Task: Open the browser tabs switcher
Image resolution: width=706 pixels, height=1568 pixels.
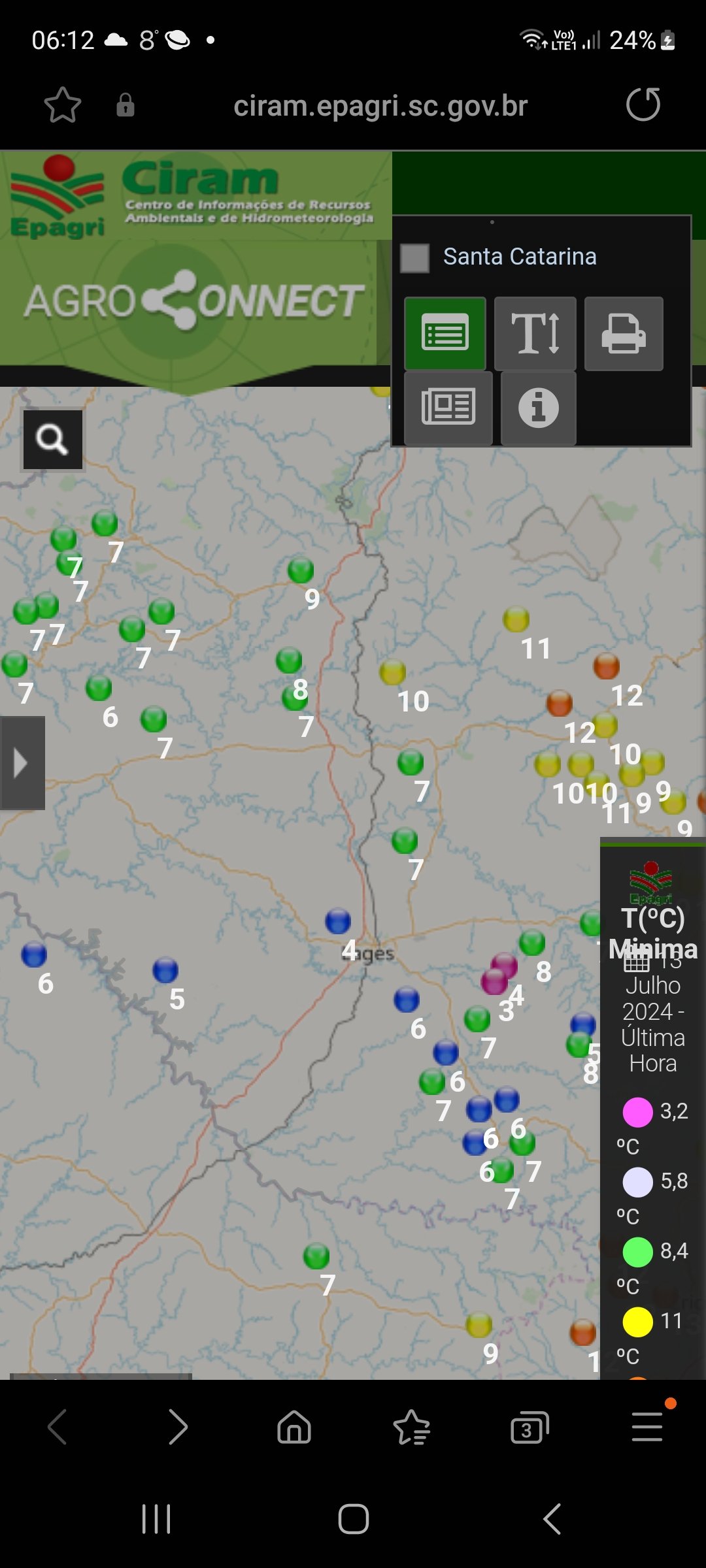Action: tap(529, 1428)
